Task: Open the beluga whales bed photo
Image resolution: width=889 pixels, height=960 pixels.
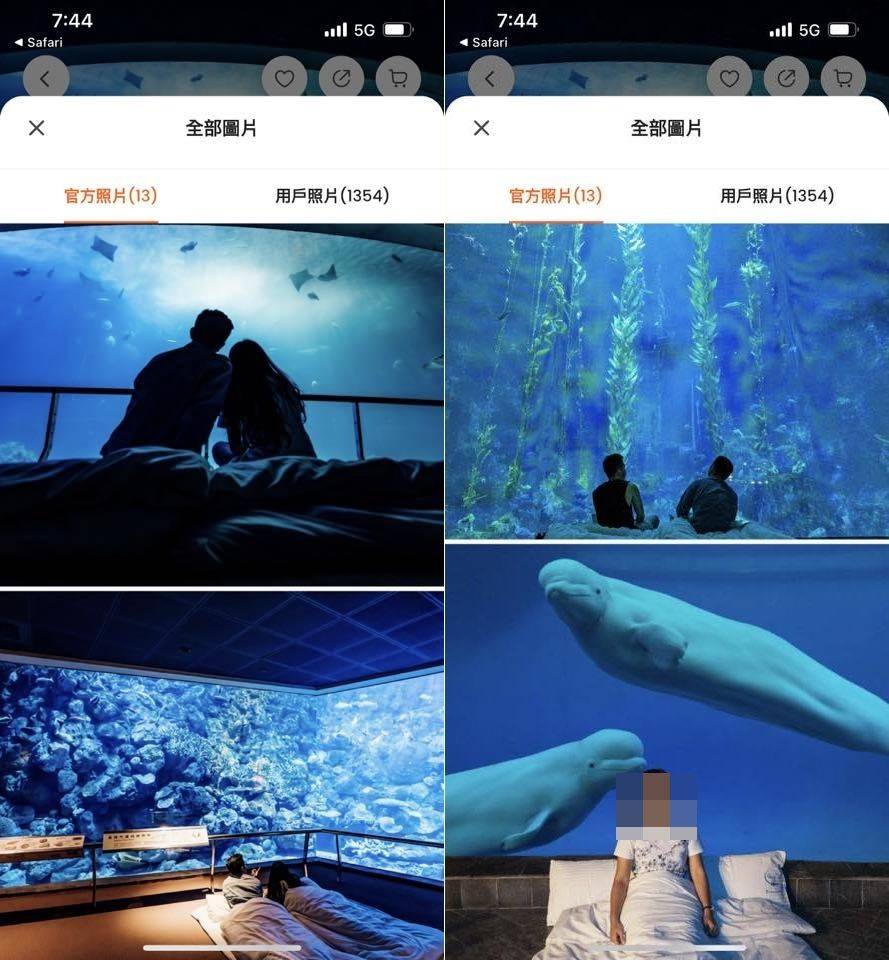Action: (x=666, y=750)
